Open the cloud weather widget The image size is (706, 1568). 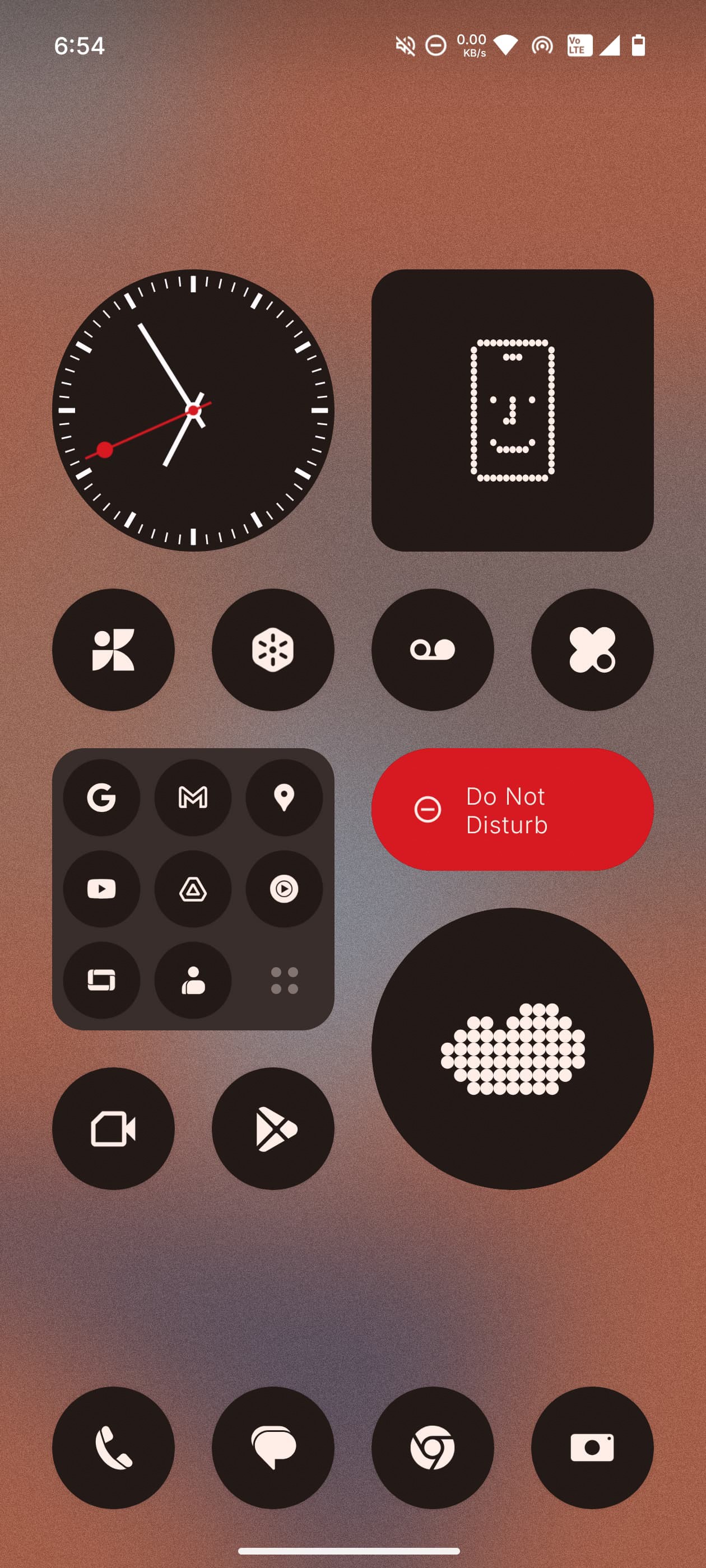pos(512,1048)
